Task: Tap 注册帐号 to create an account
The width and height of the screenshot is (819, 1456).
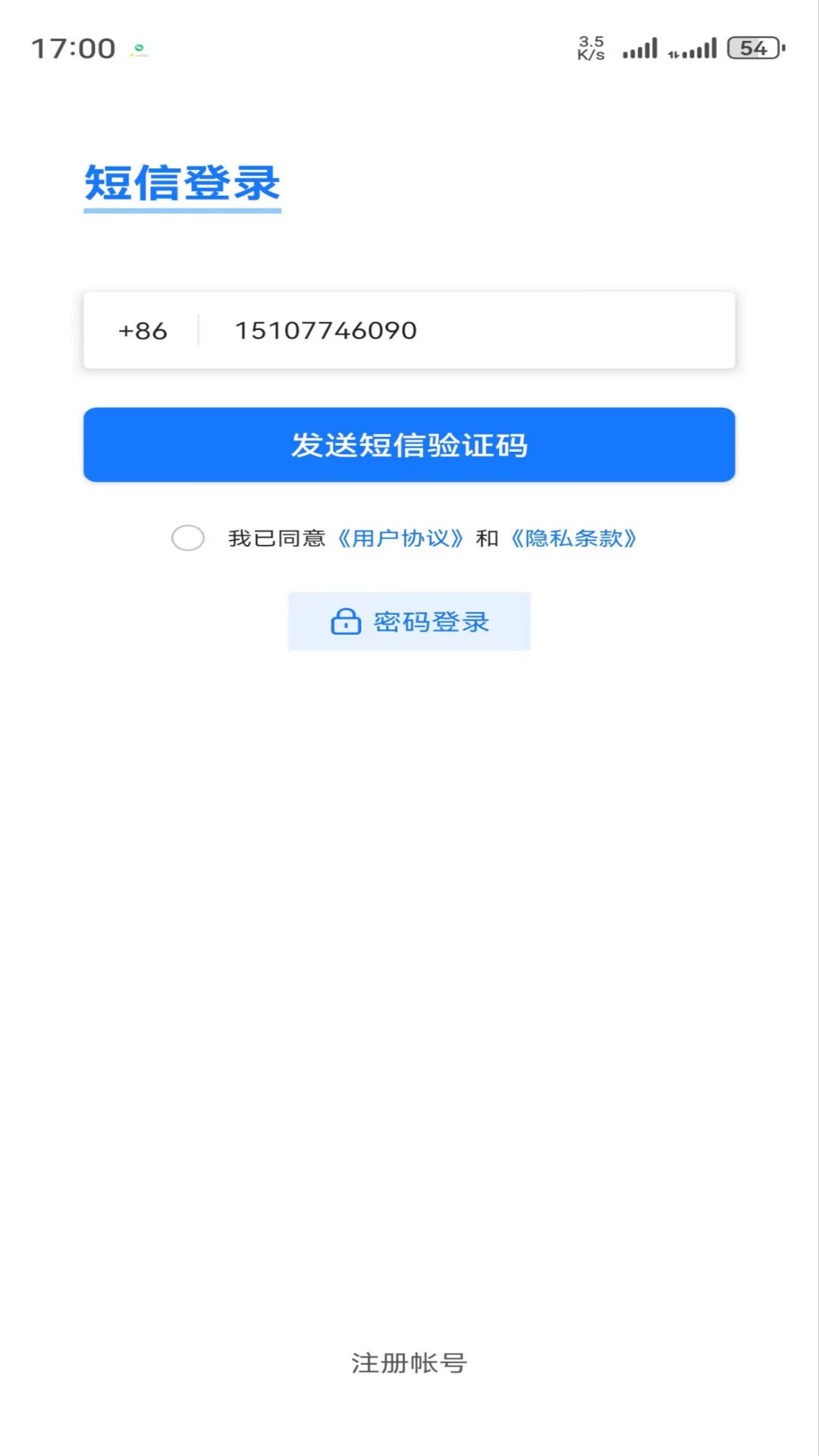Action: [409, 1362]
